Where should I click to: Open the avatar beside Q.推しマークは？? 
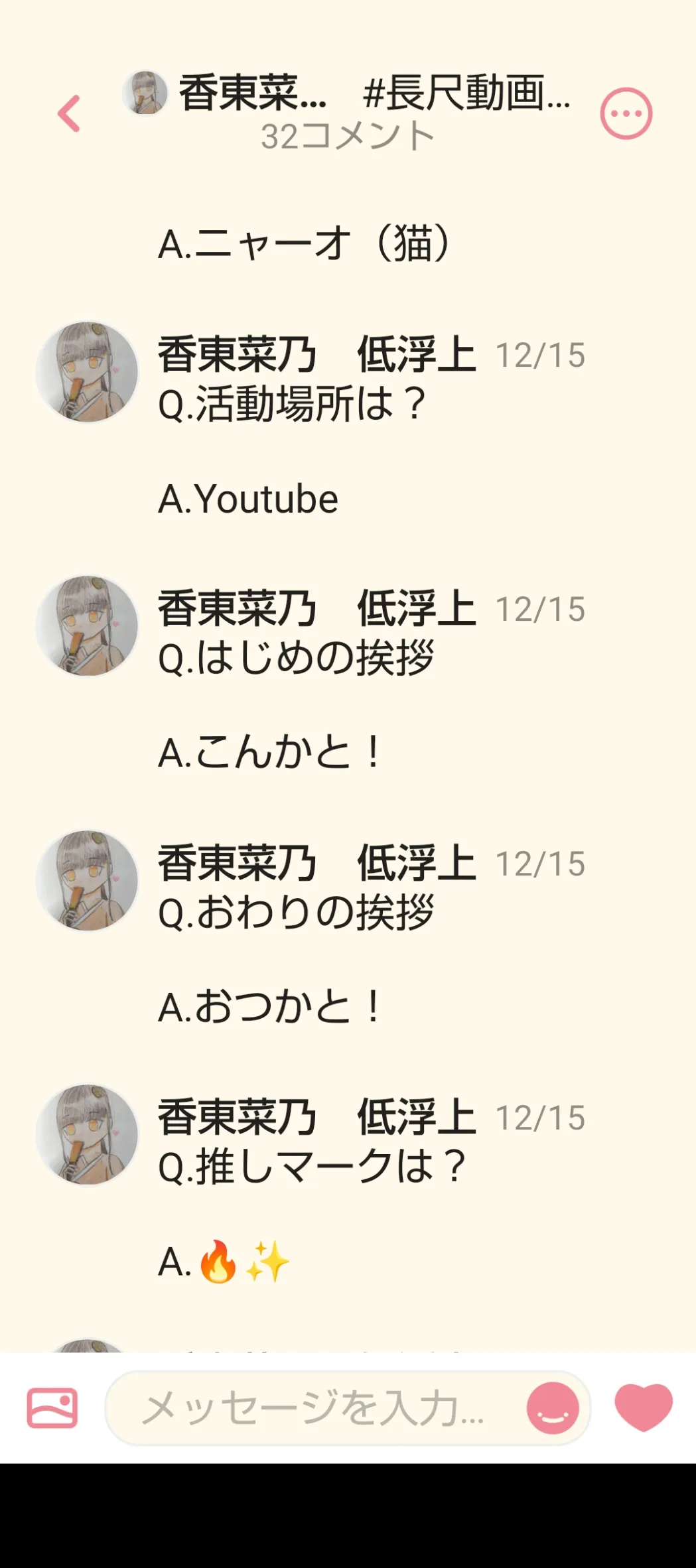(87, 1134)
